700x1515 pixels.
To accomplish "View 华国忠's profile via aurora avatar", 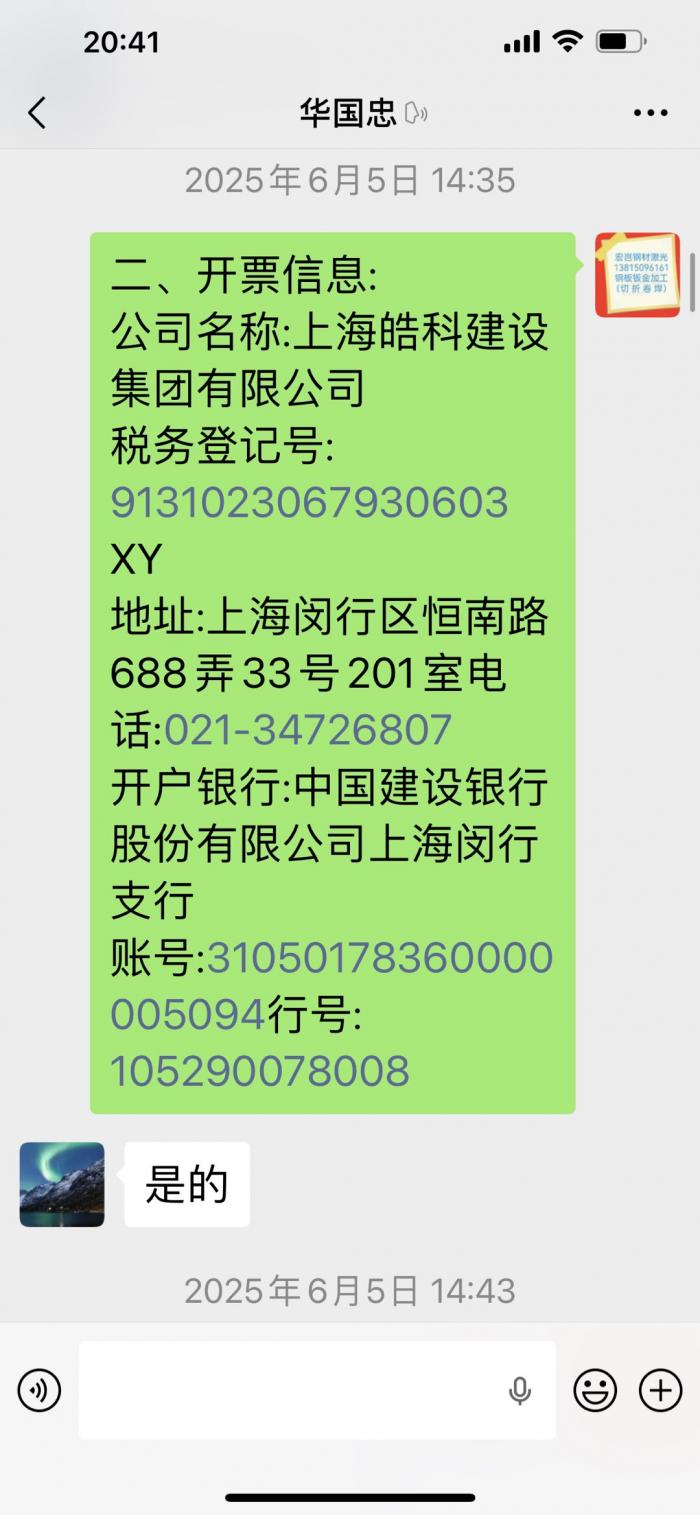I will [x=62, y=1184].
